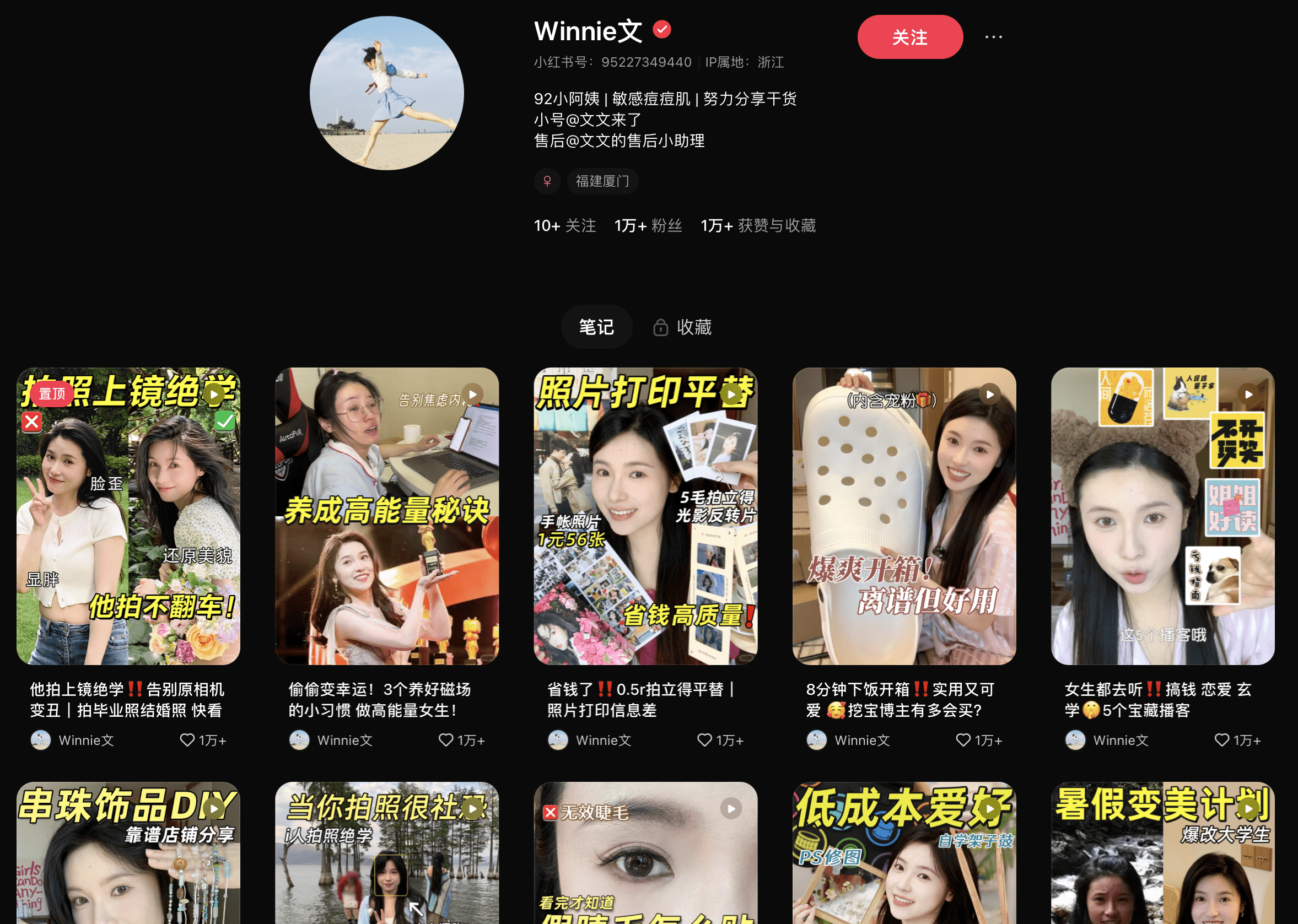Open the 暑假变美计划 video note
This screenshot has height=924, width=1298.
pyautogui.click(x=1162, y=853)
